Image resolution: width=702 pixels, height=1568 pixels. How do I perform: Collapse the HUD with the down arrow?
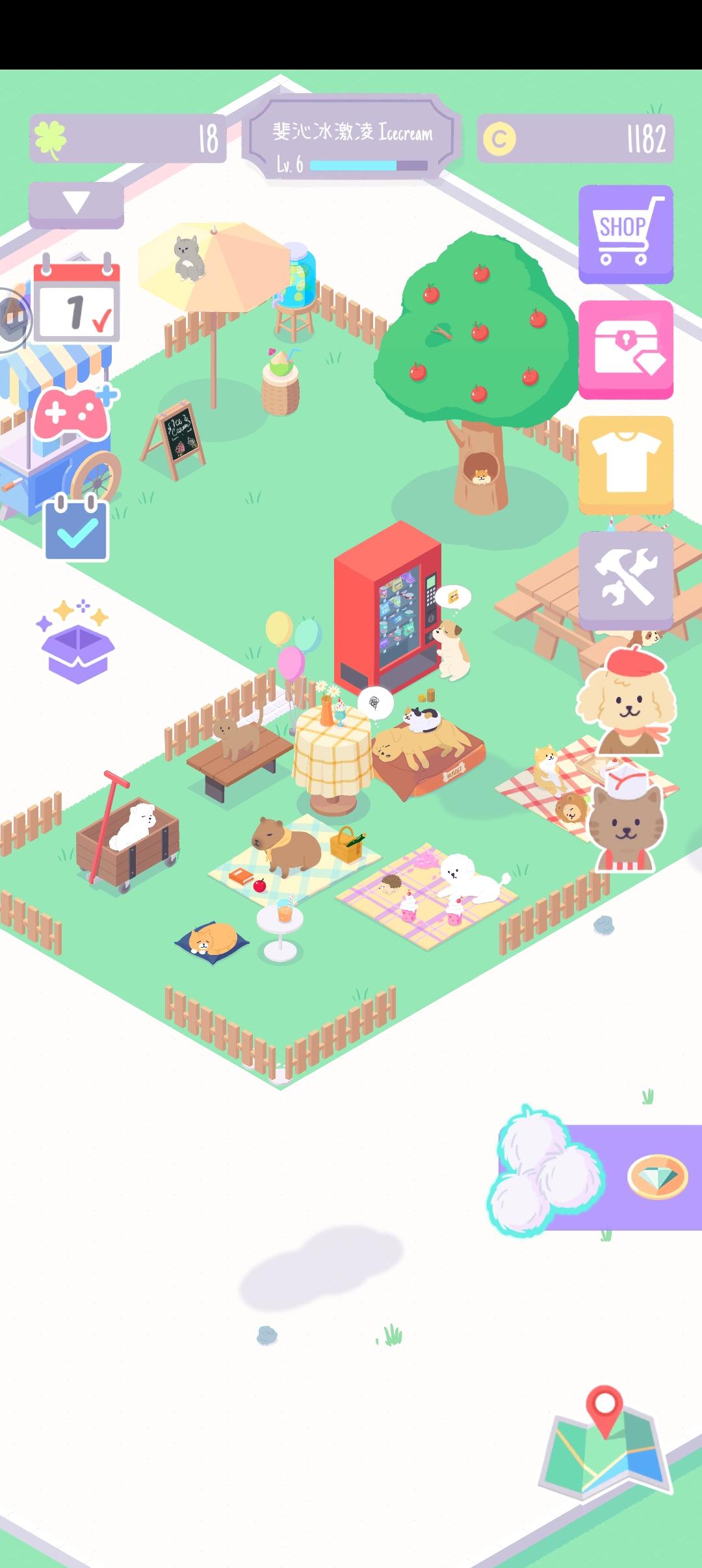point(76,202)
